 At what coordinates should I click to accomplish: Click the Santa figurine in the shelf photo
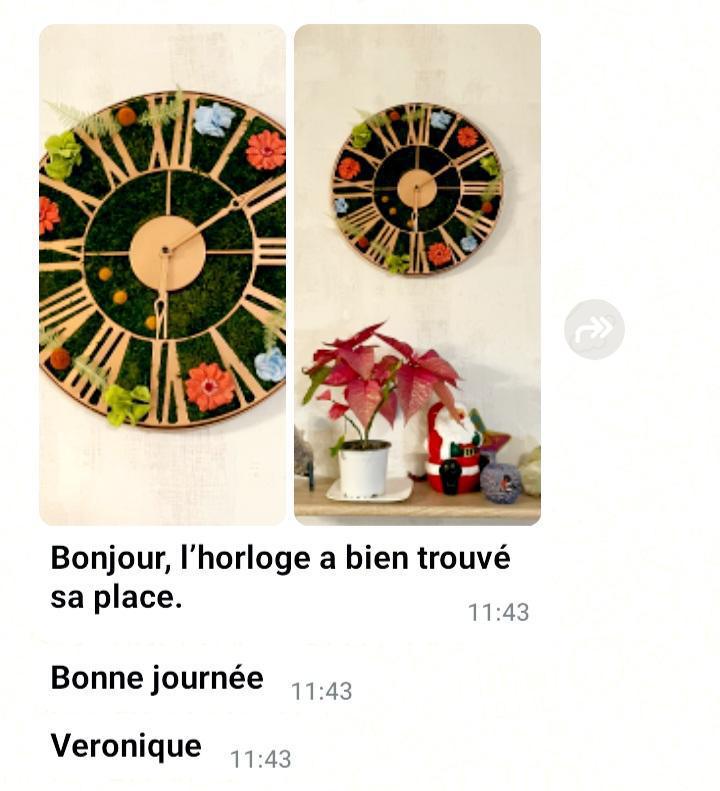pyautogui.click(x=452, y=445)
